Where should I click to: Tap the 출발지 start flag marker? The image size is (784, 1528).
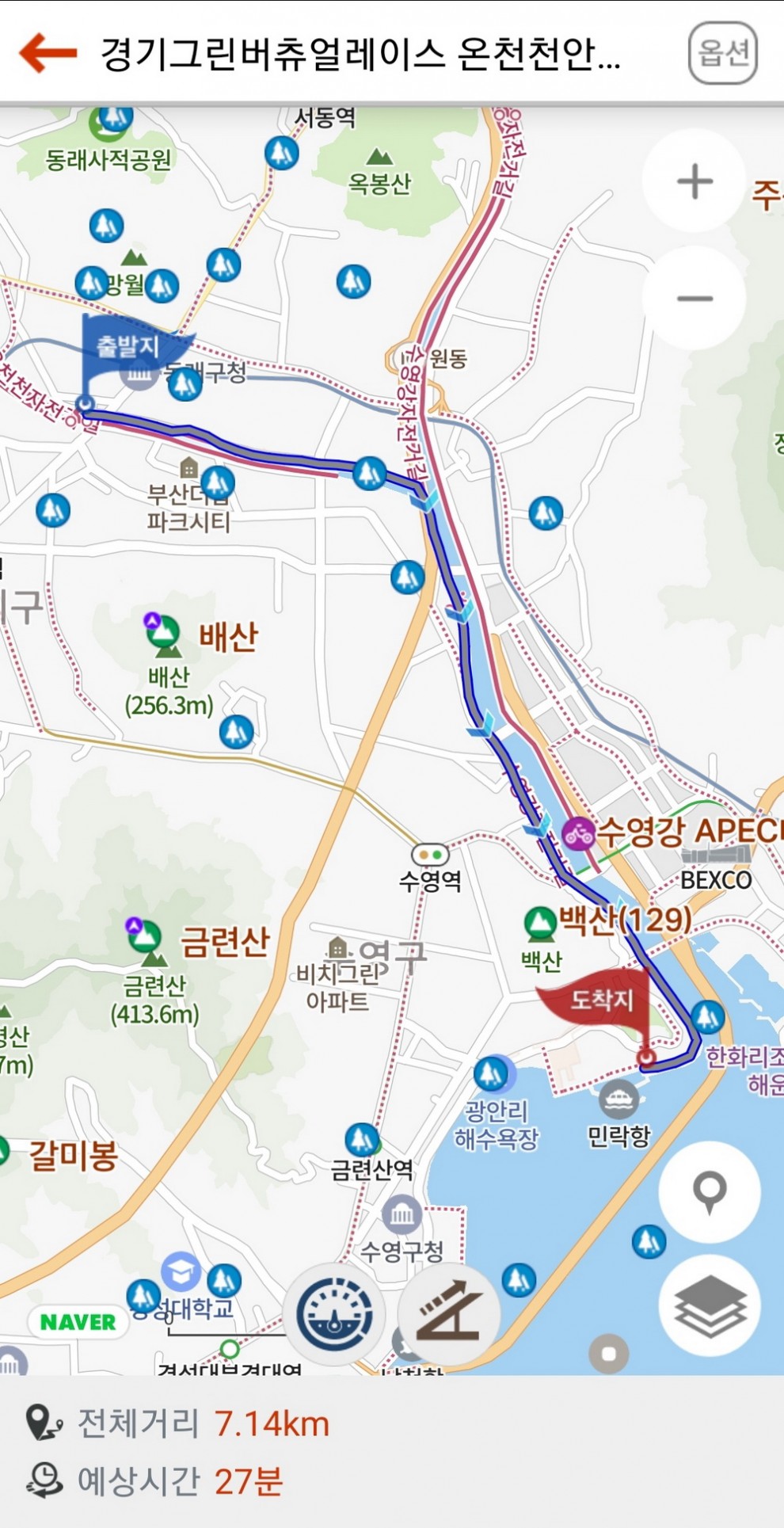pyautogui.click(x=127, y=349)
